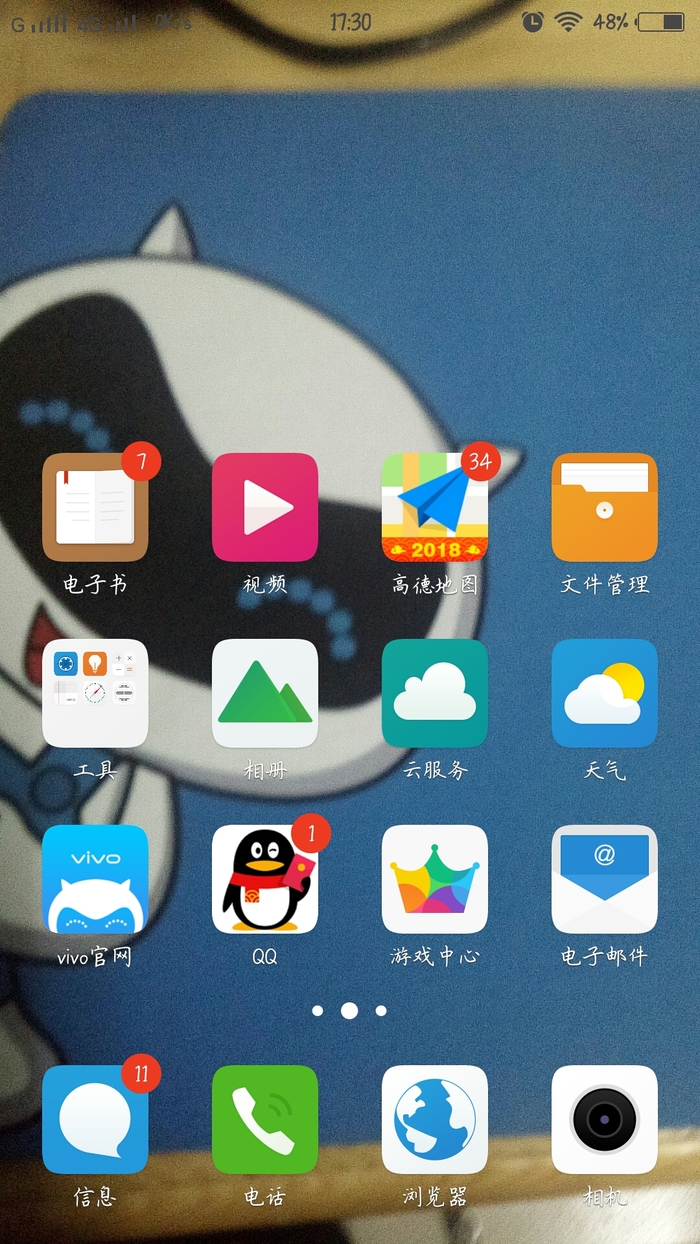Open 电子邮件 email app
The image size is (700, 1244).
[605, 879]
